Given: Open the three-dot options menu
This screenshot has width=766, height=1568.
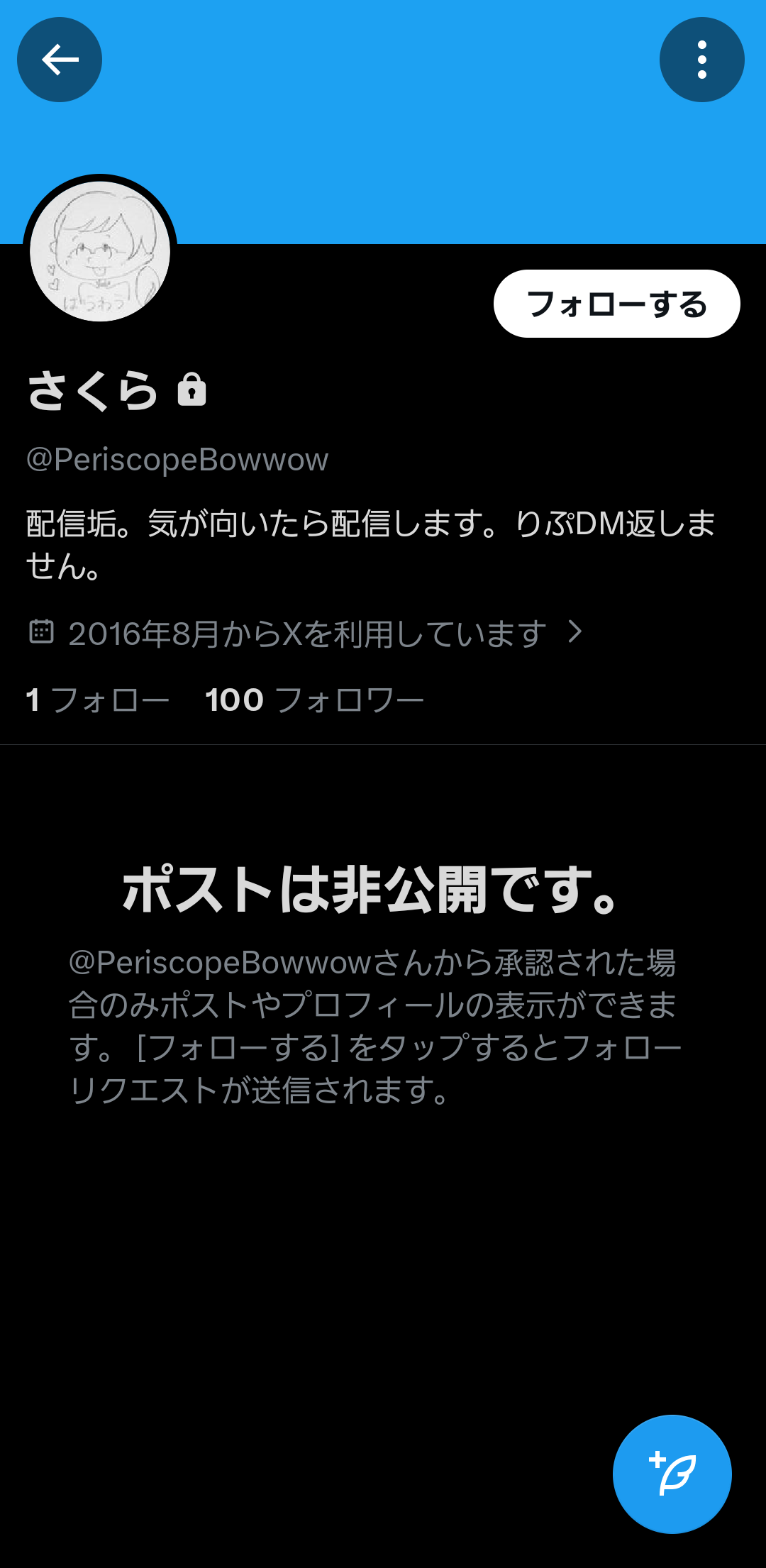Looking at the screenshot, I should 701,60.
